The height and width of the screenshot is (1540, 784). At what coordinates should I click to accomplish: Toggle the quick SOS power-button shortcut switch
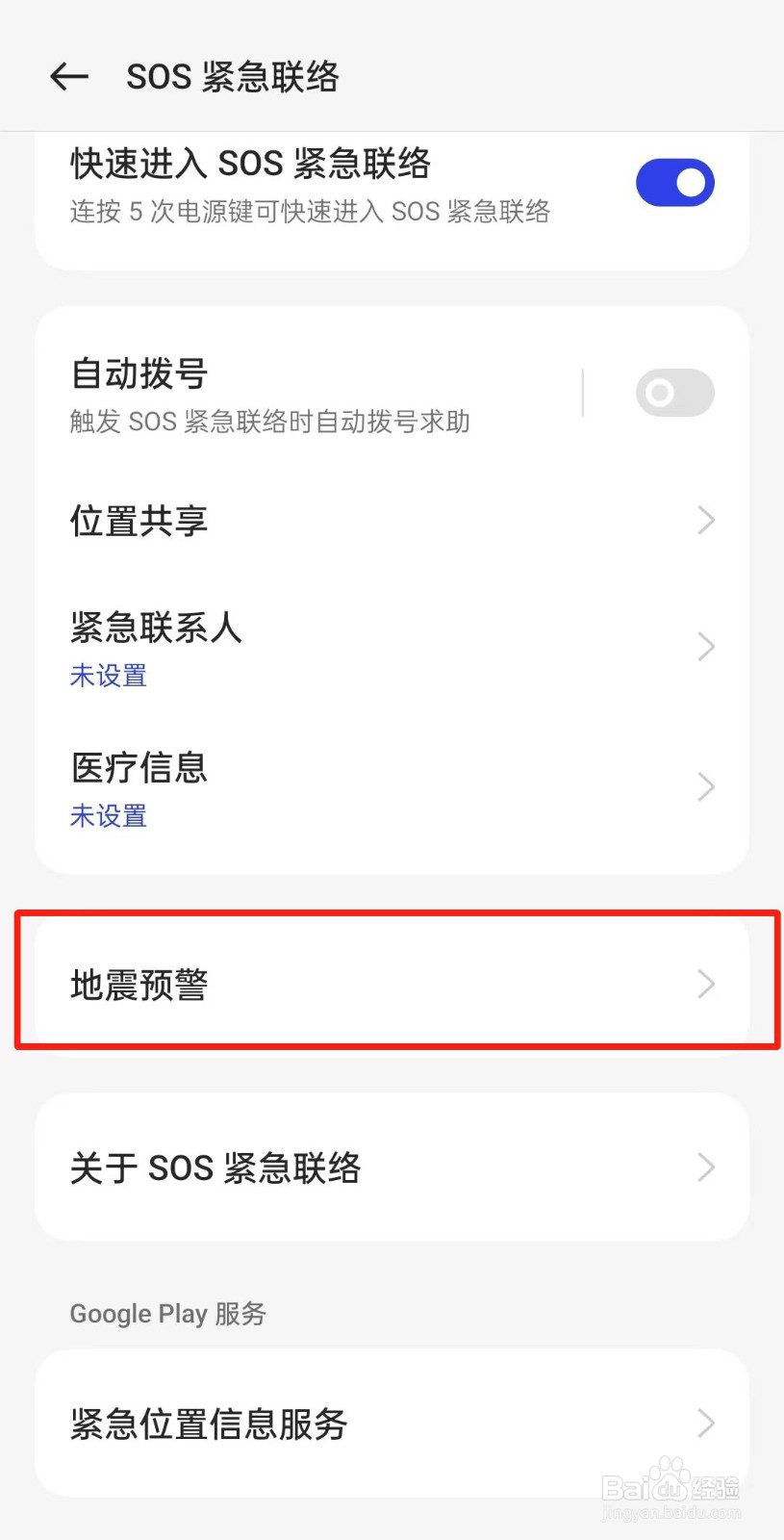tap(674, 182)
